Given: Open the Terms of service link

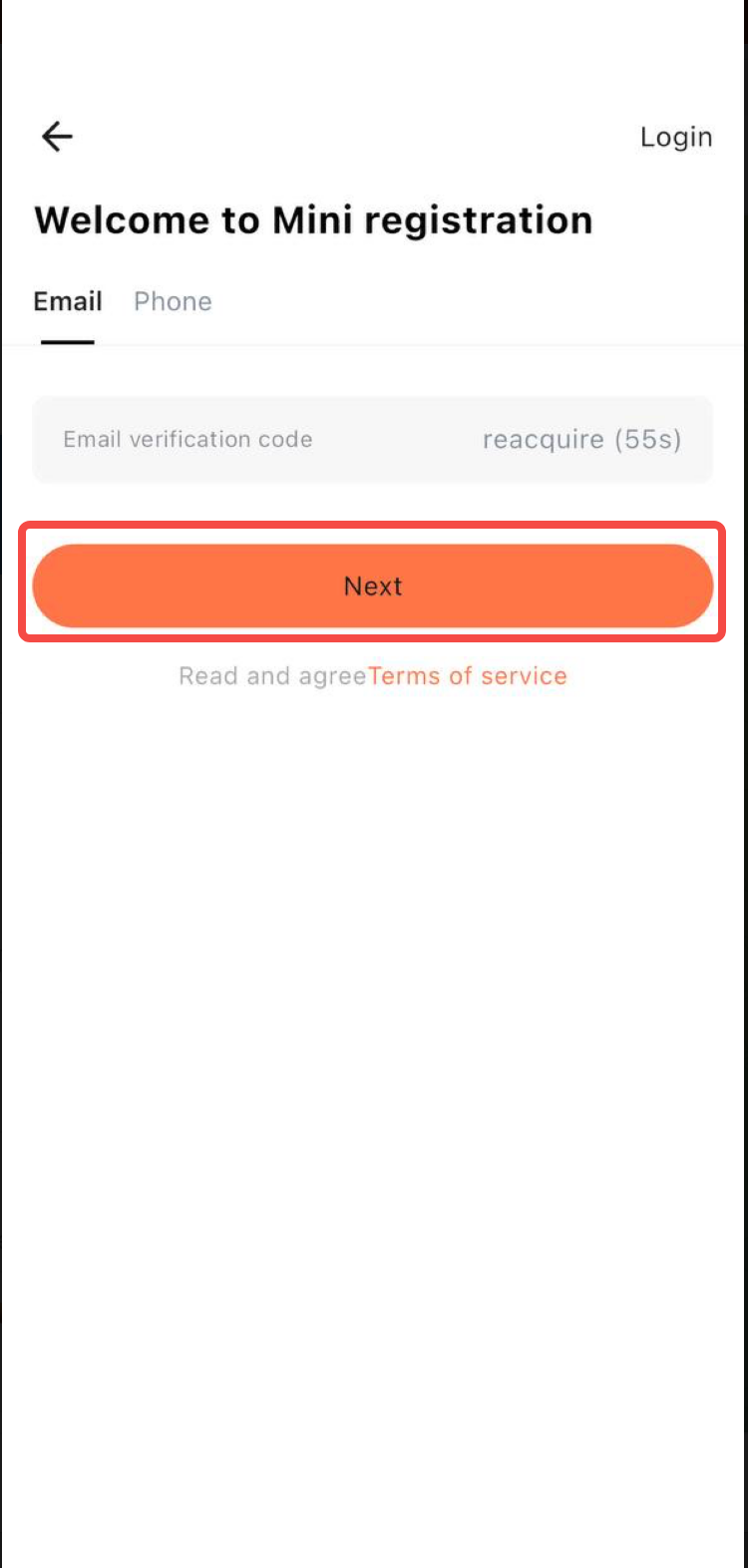Looking at the screenshot, I should 467,676.
